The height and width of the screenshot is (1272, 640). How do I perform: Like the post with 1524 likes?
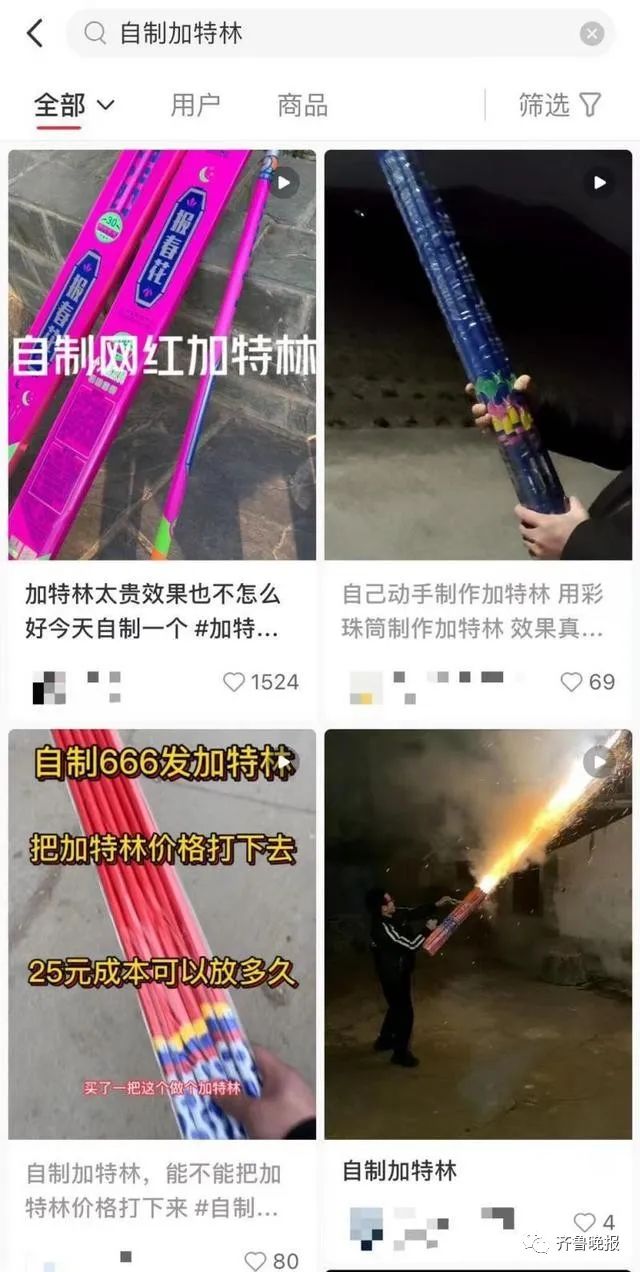234,682
